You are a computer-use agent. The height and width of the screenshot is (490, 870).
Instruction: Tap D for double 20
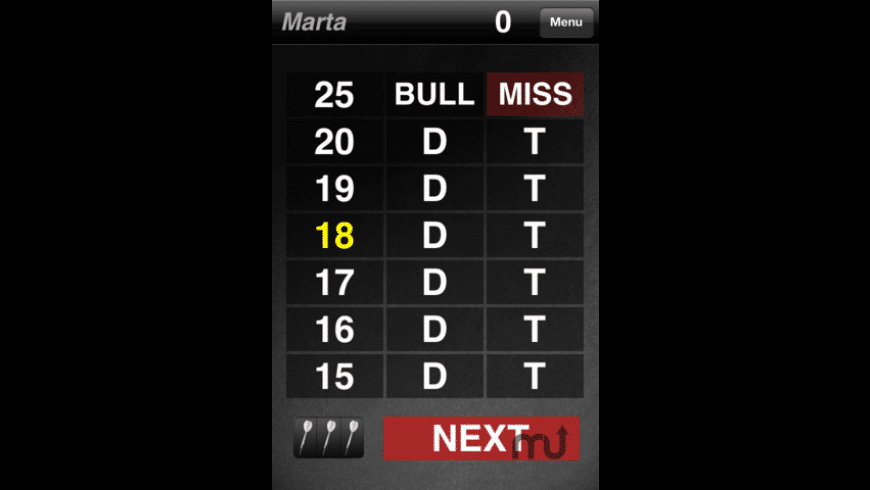(434, 142)
